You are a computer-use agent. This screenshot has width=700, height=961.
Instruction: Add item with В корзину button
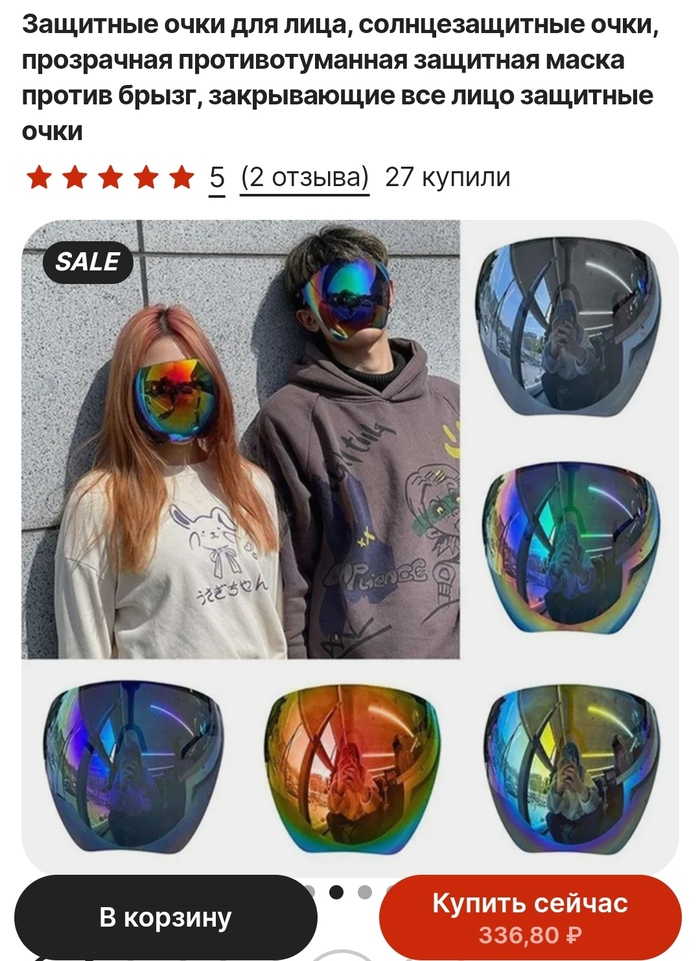point(166,917)
